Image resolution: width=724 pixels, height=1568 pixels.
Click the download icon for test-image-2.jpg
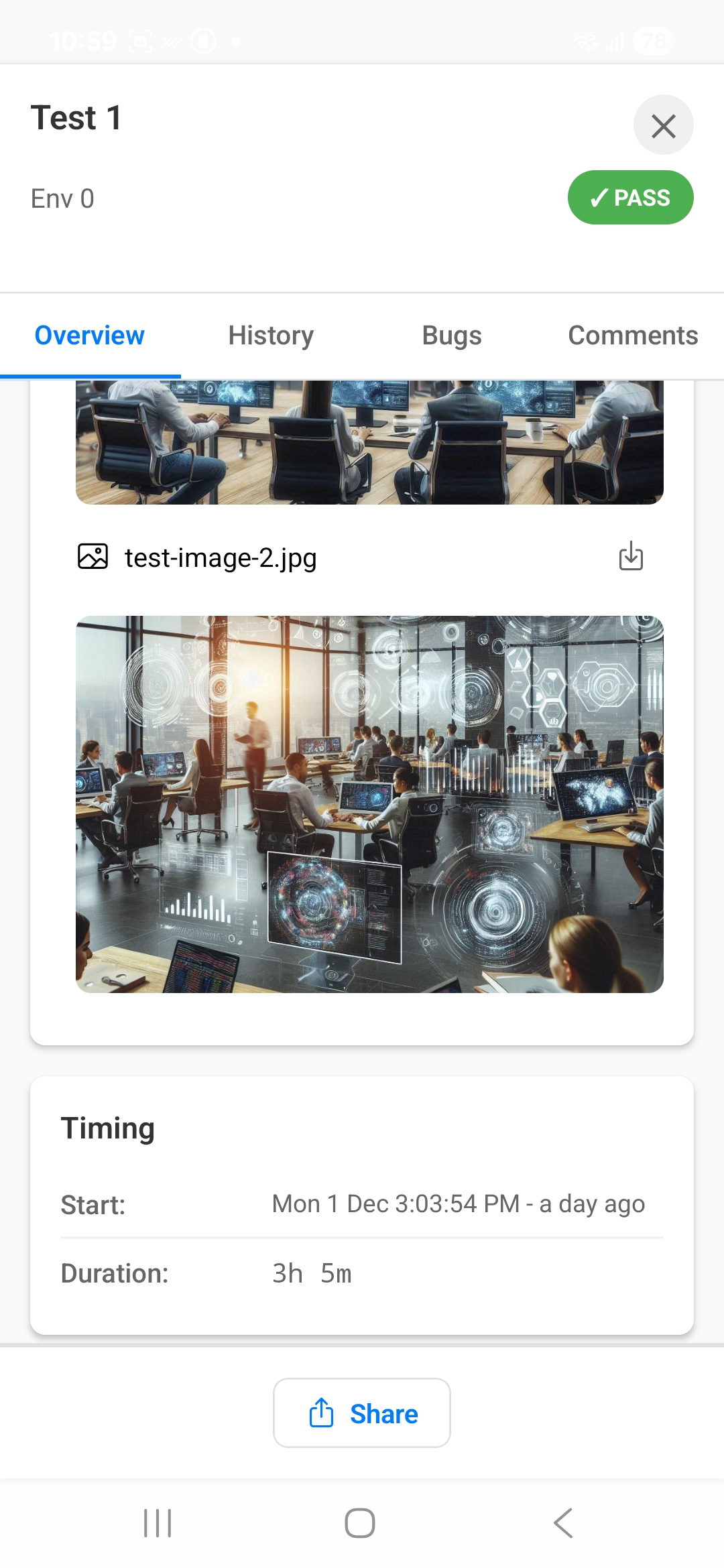(631, 556)
